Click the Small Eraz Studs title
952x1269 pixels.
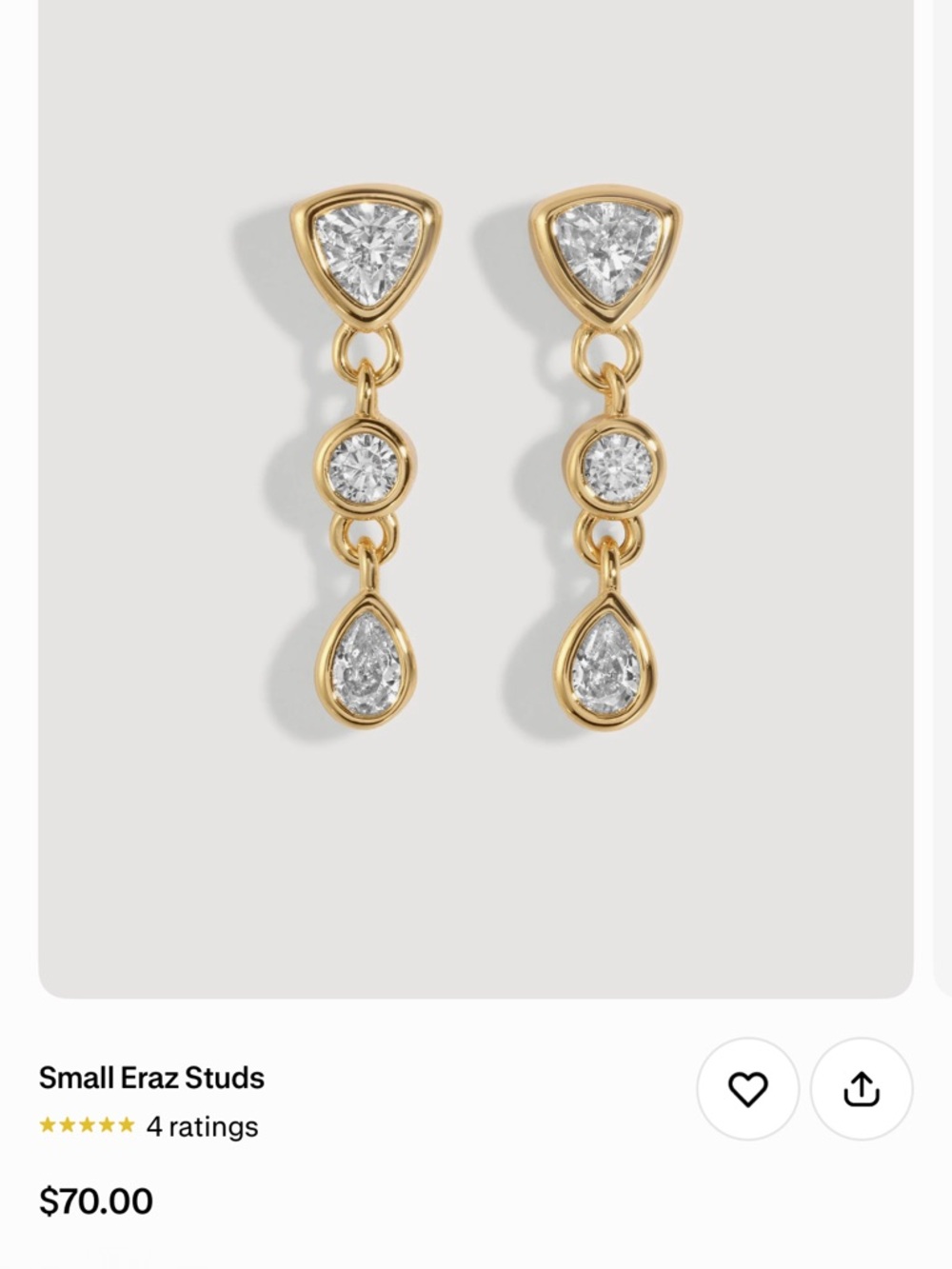[x=152, y=1079]
